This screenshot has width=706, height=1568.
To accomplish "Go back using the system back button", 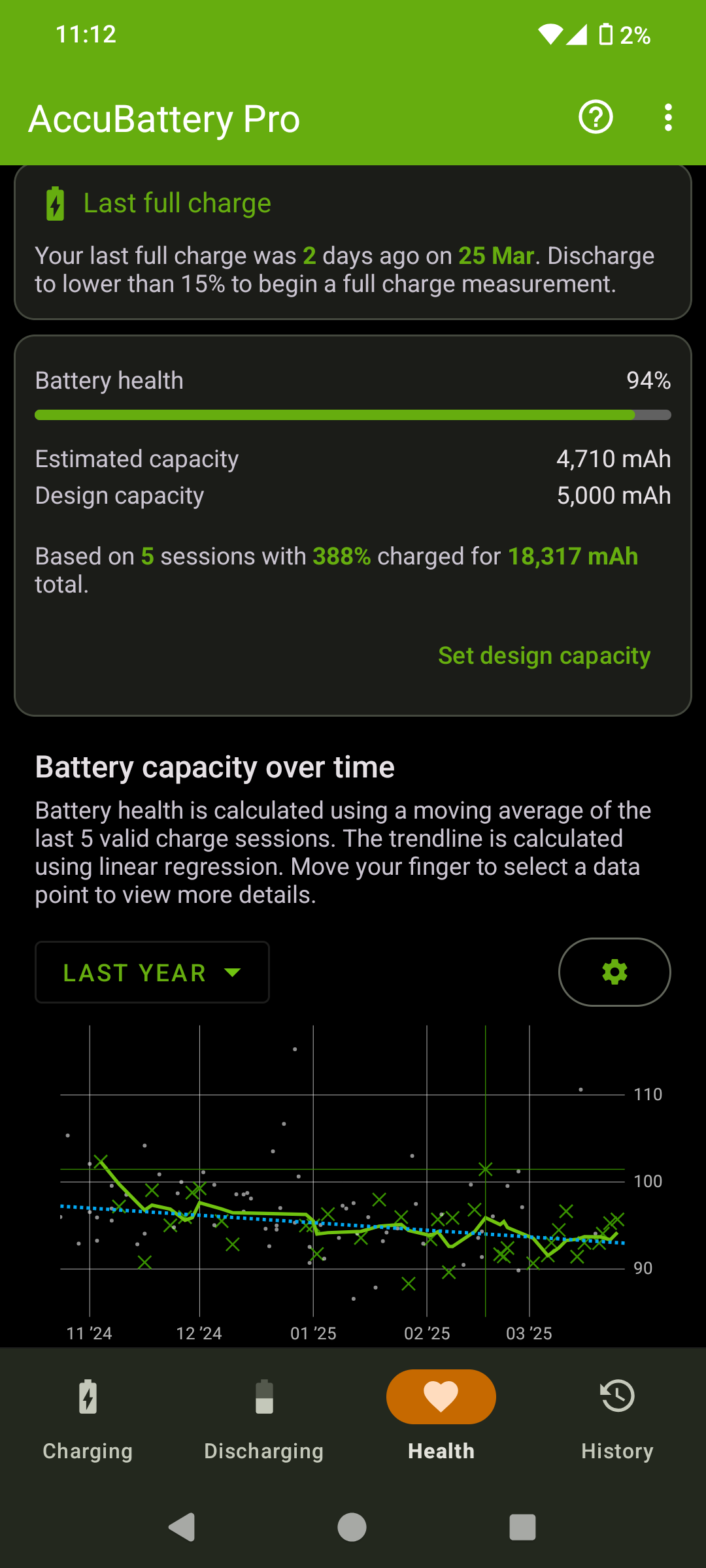I will tap(182, 1527).
